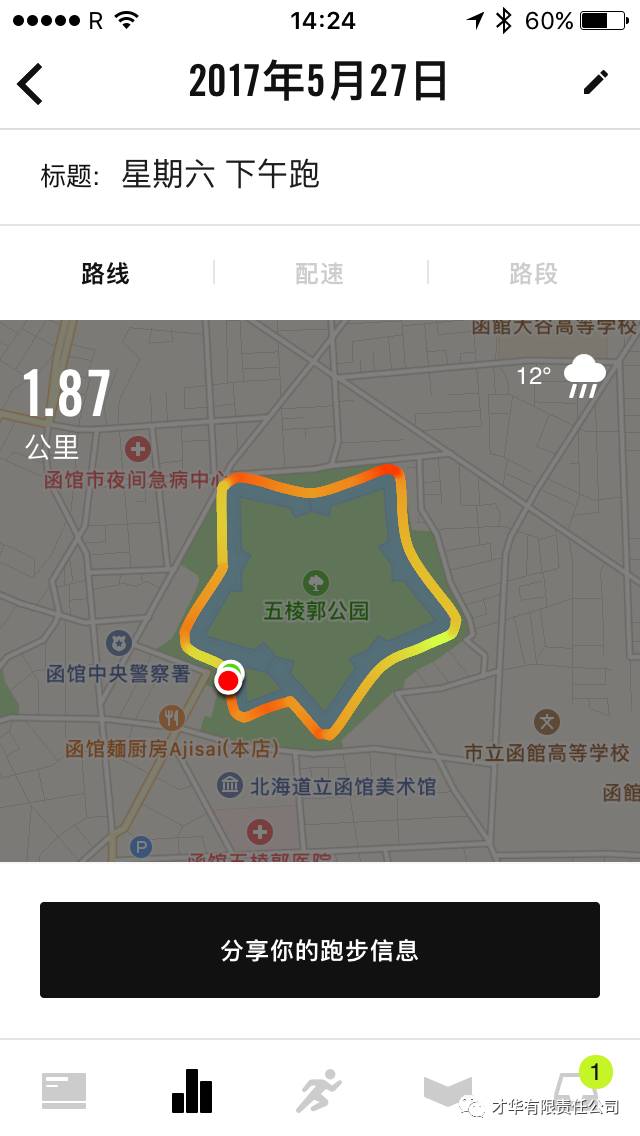
Task: Switch to the 路段 splits tab
Action: (533, 274)
